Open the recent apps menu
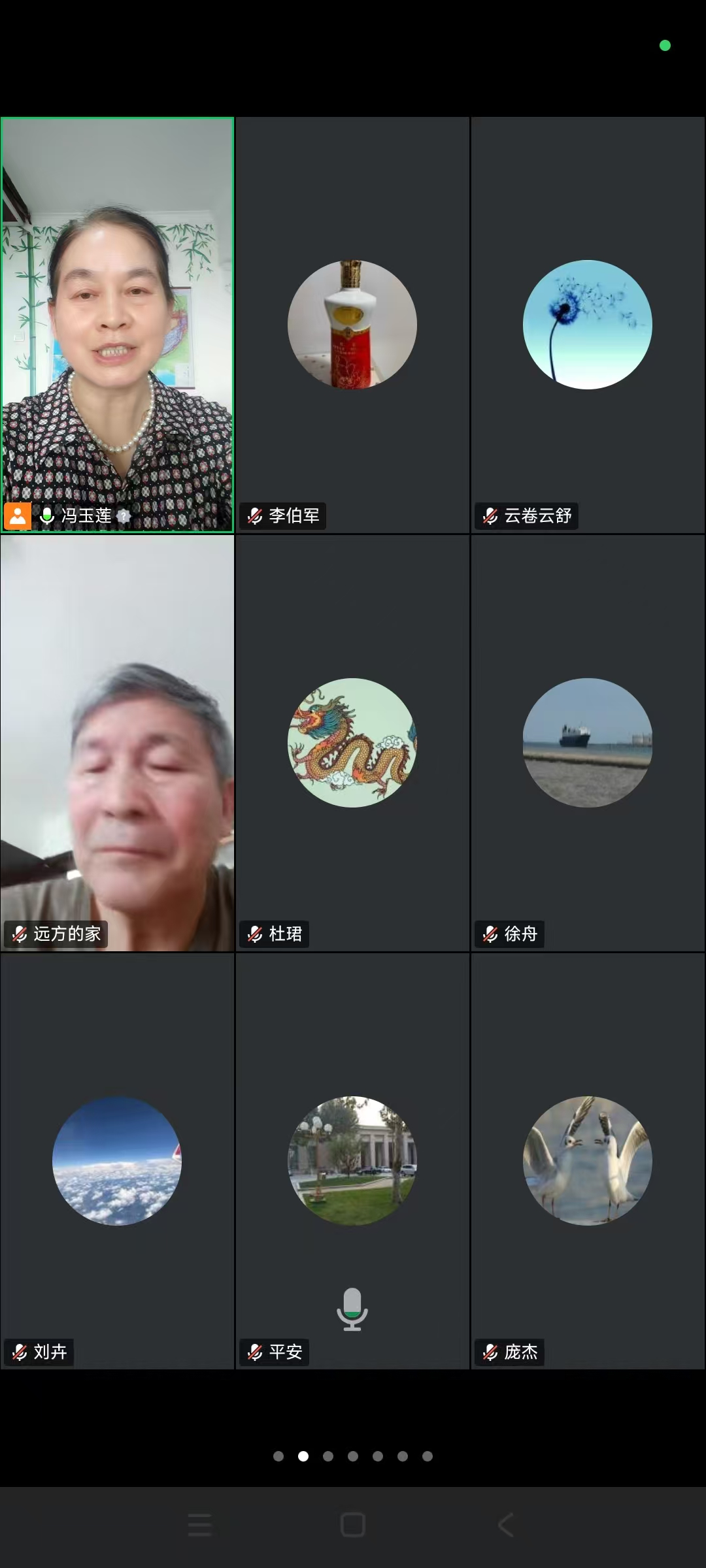 pyautogui.click(x=199, y=1525)
